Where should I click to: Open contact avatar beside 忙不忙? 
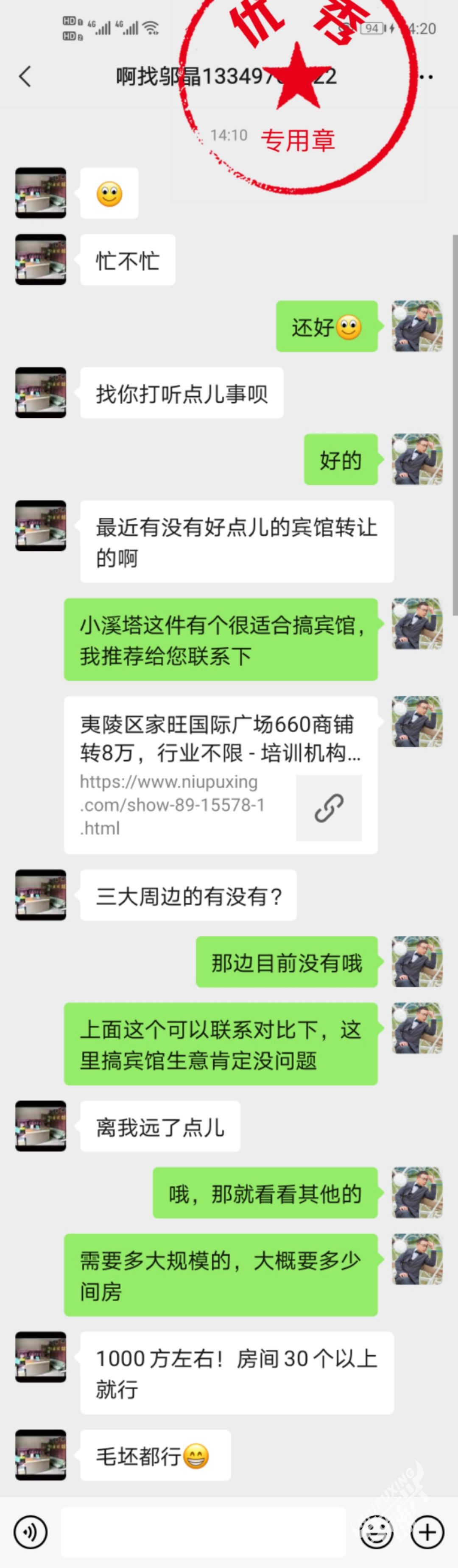pos(41,259)
